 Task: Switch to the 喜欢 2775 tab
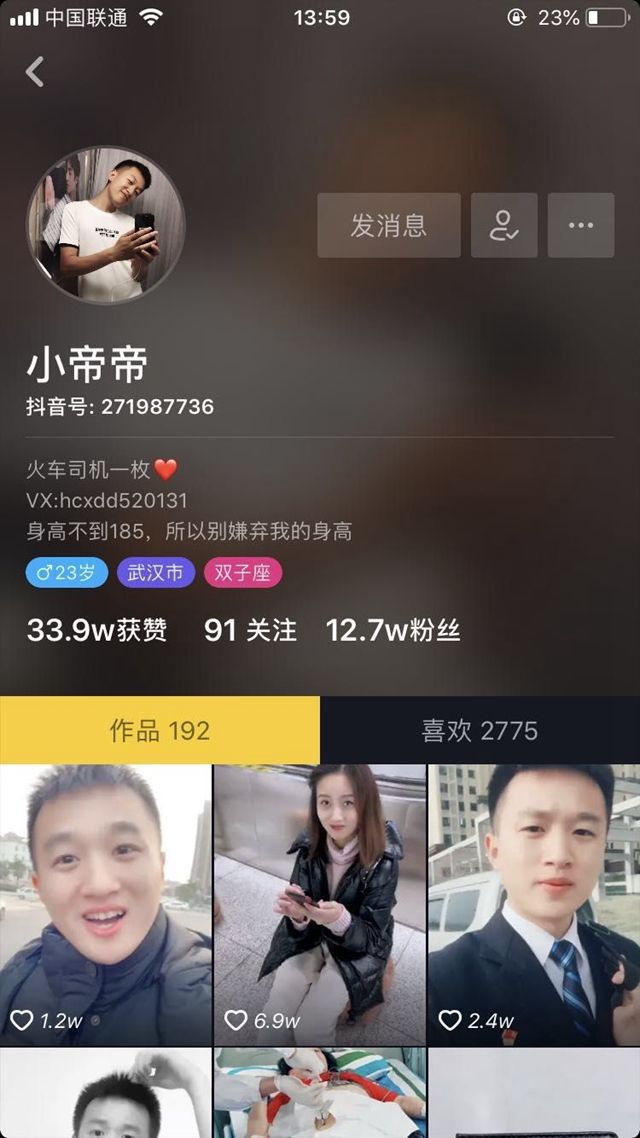click(480, 730)
